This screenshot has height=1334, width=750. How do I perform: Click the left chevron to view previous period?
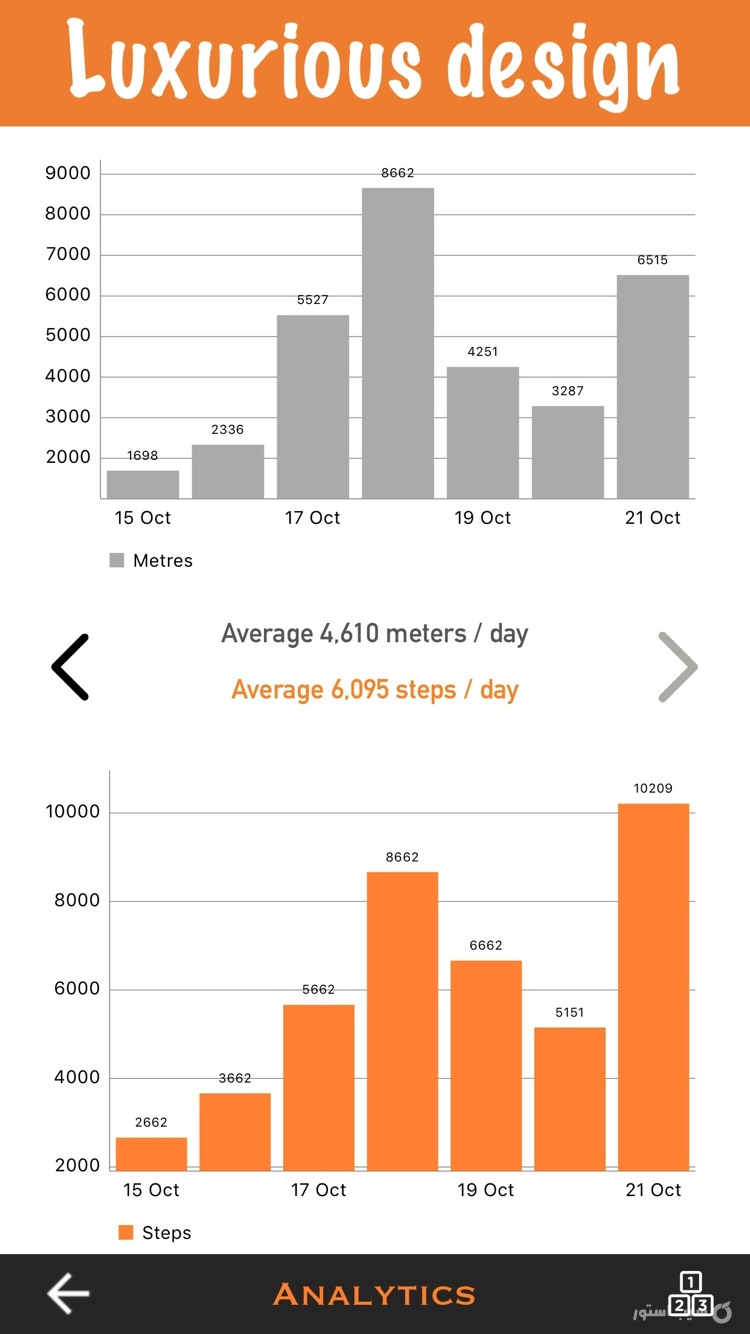69,666
